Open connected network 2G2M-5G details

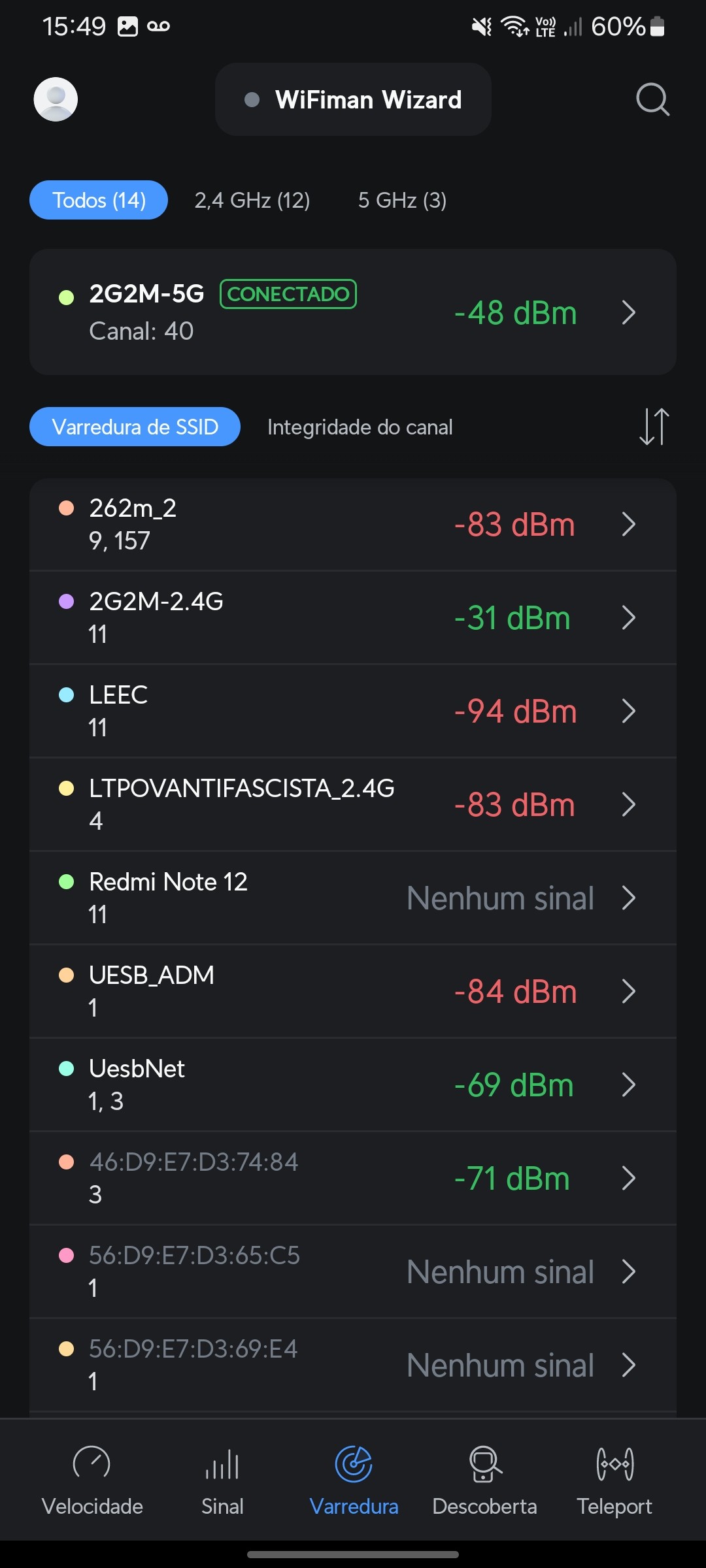(x=353, y=312)
